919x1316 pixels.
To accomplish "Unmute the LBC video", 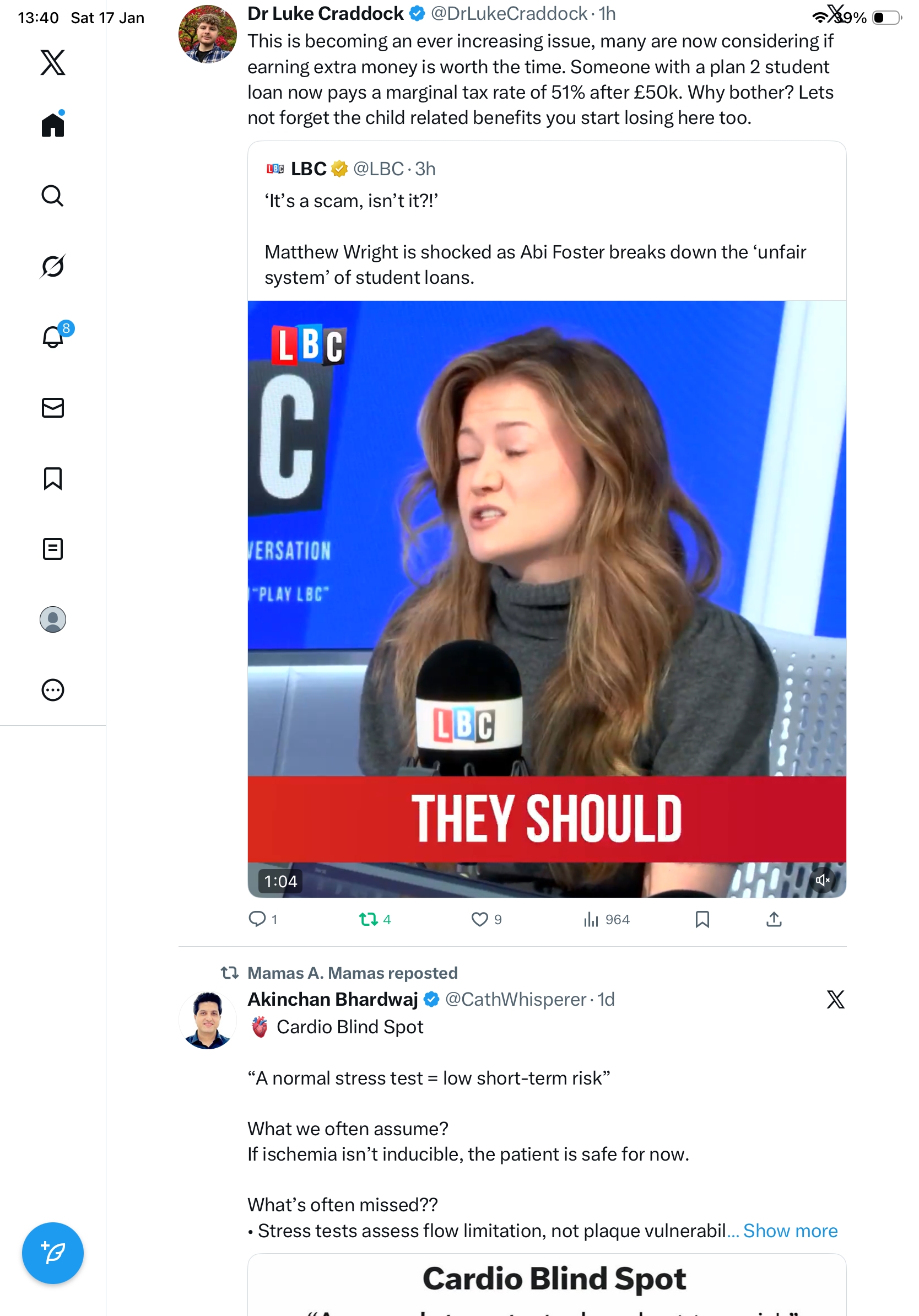I will tap(823, 880).
